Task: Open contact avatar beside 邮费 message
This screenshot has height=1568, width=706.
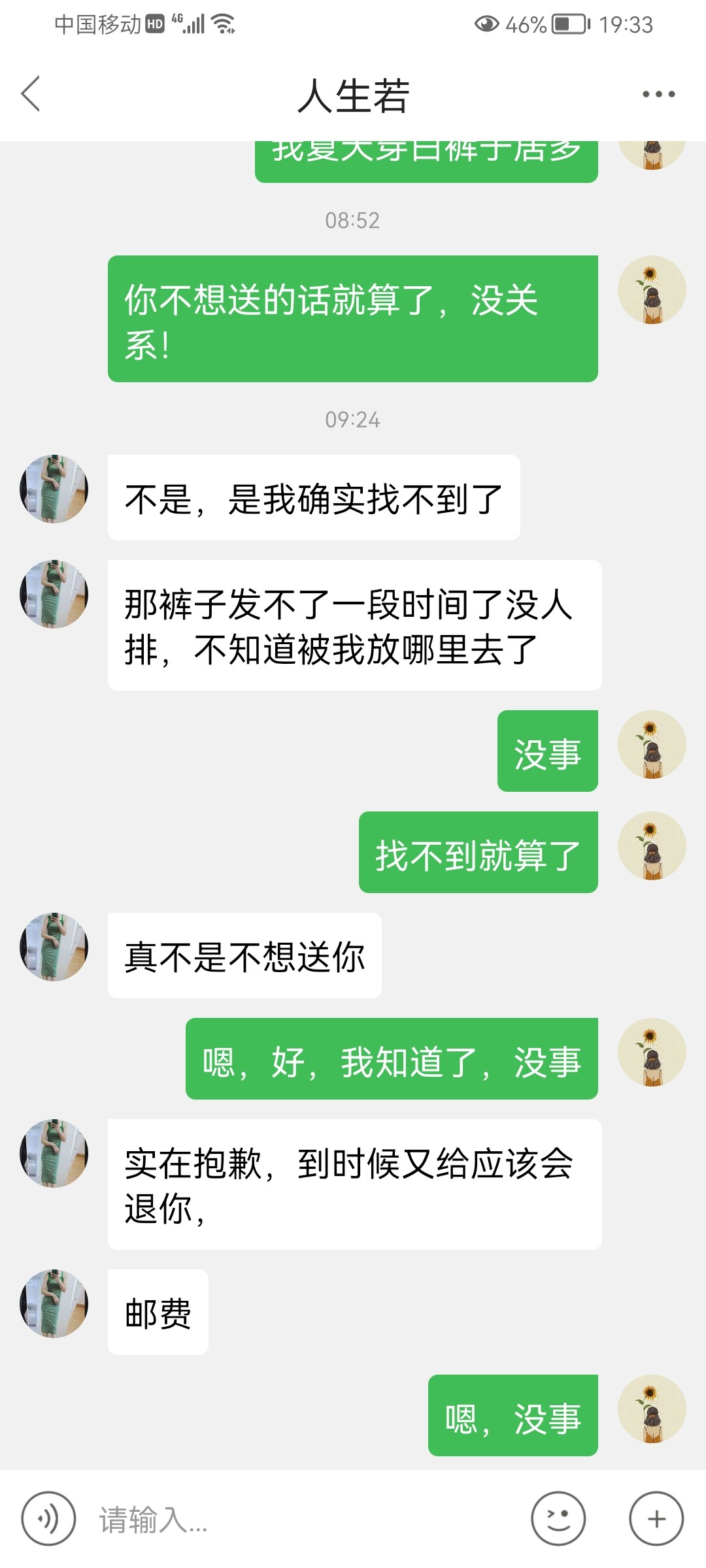Action: tap(54, 1303)
